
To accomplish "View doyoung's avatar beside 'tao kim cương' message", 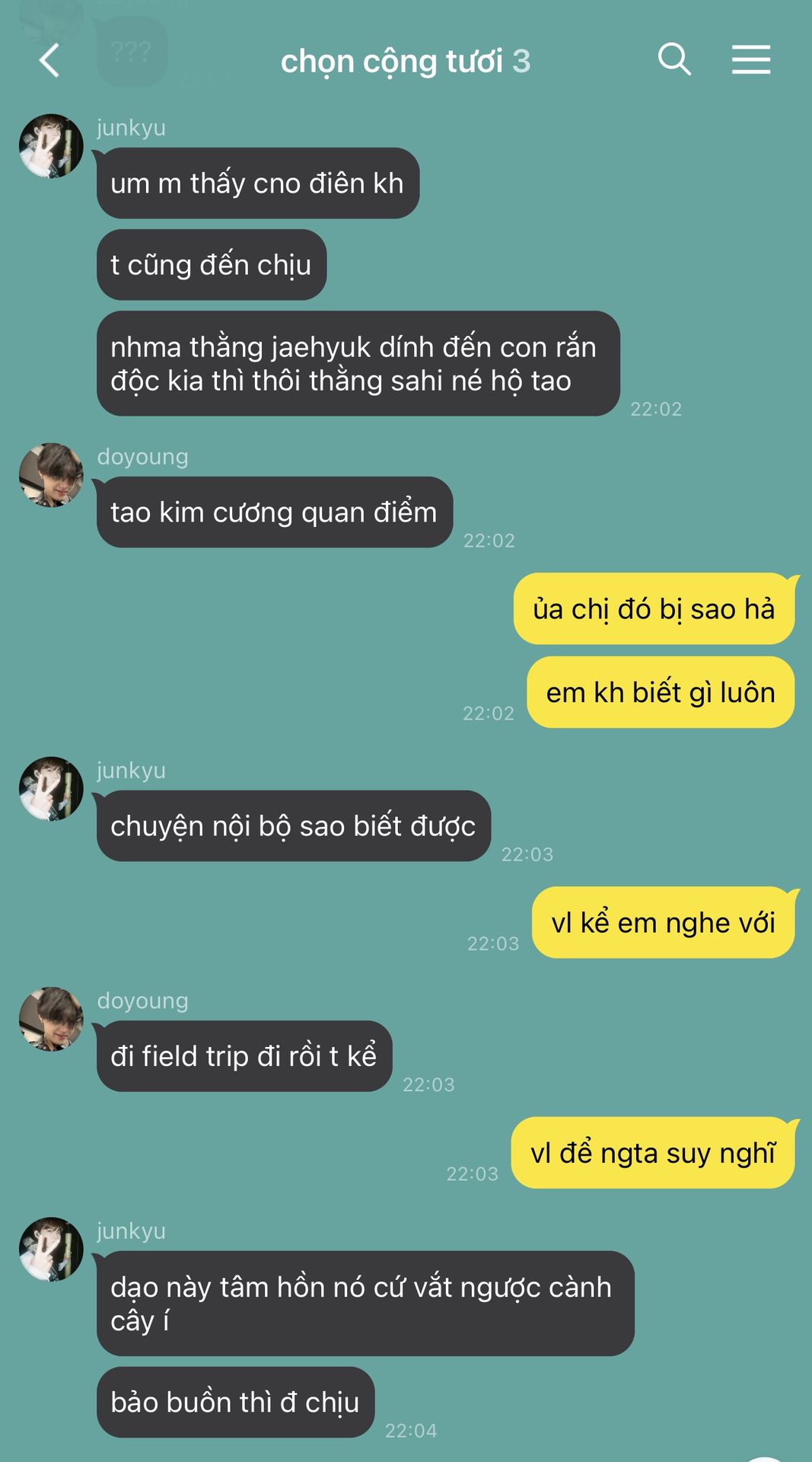I will coord(51,475).
